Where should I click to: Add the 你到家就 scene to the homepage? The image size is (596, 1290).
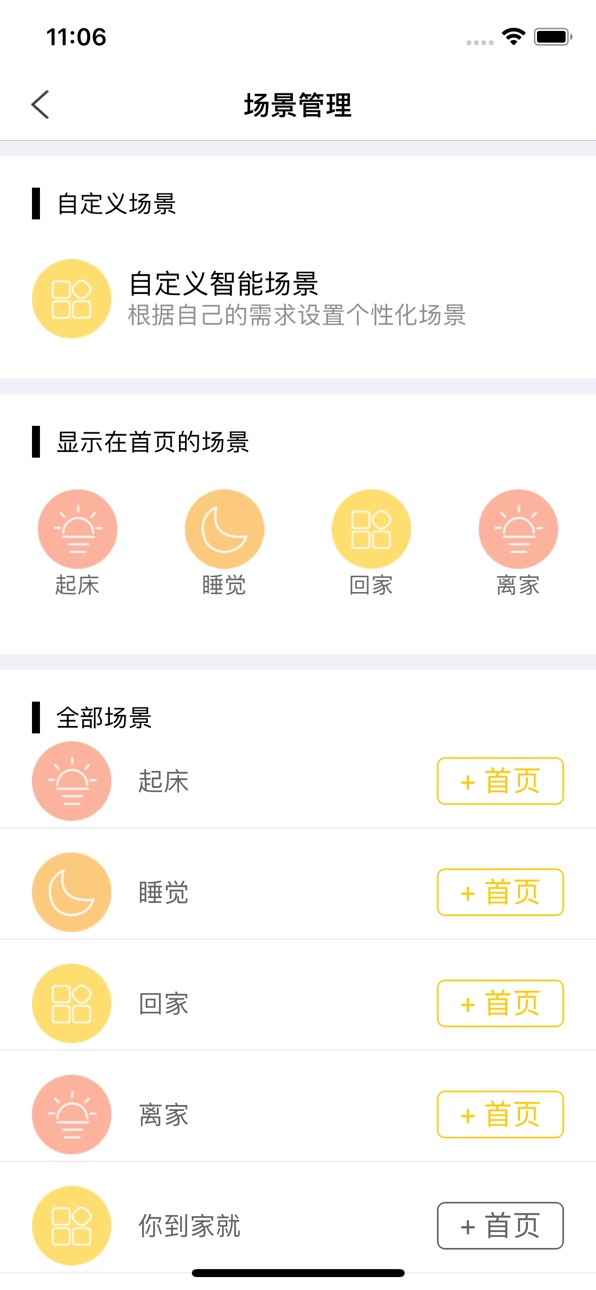pos(500,1226)
